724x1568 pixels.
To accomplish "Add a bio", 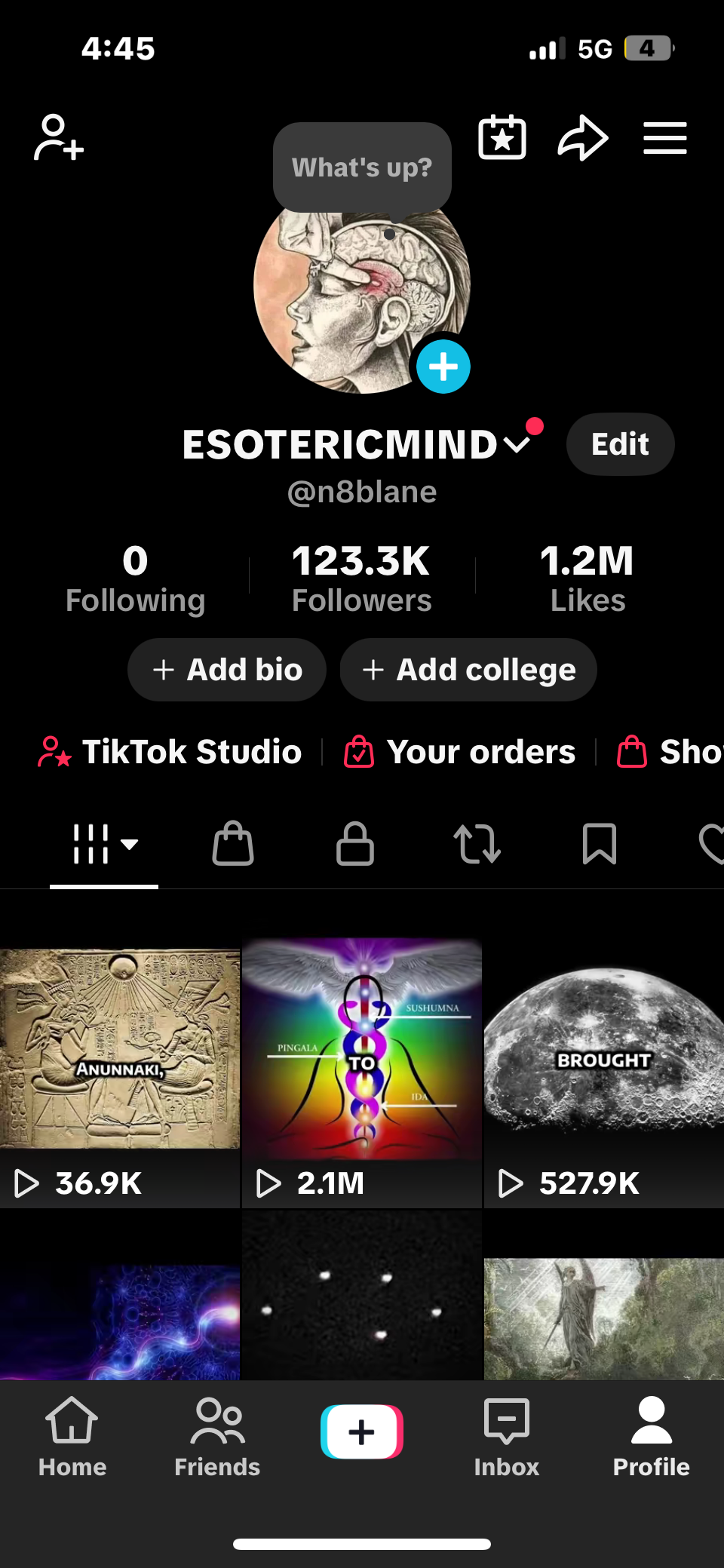I will pyautogui.click(x=227, y=670).
